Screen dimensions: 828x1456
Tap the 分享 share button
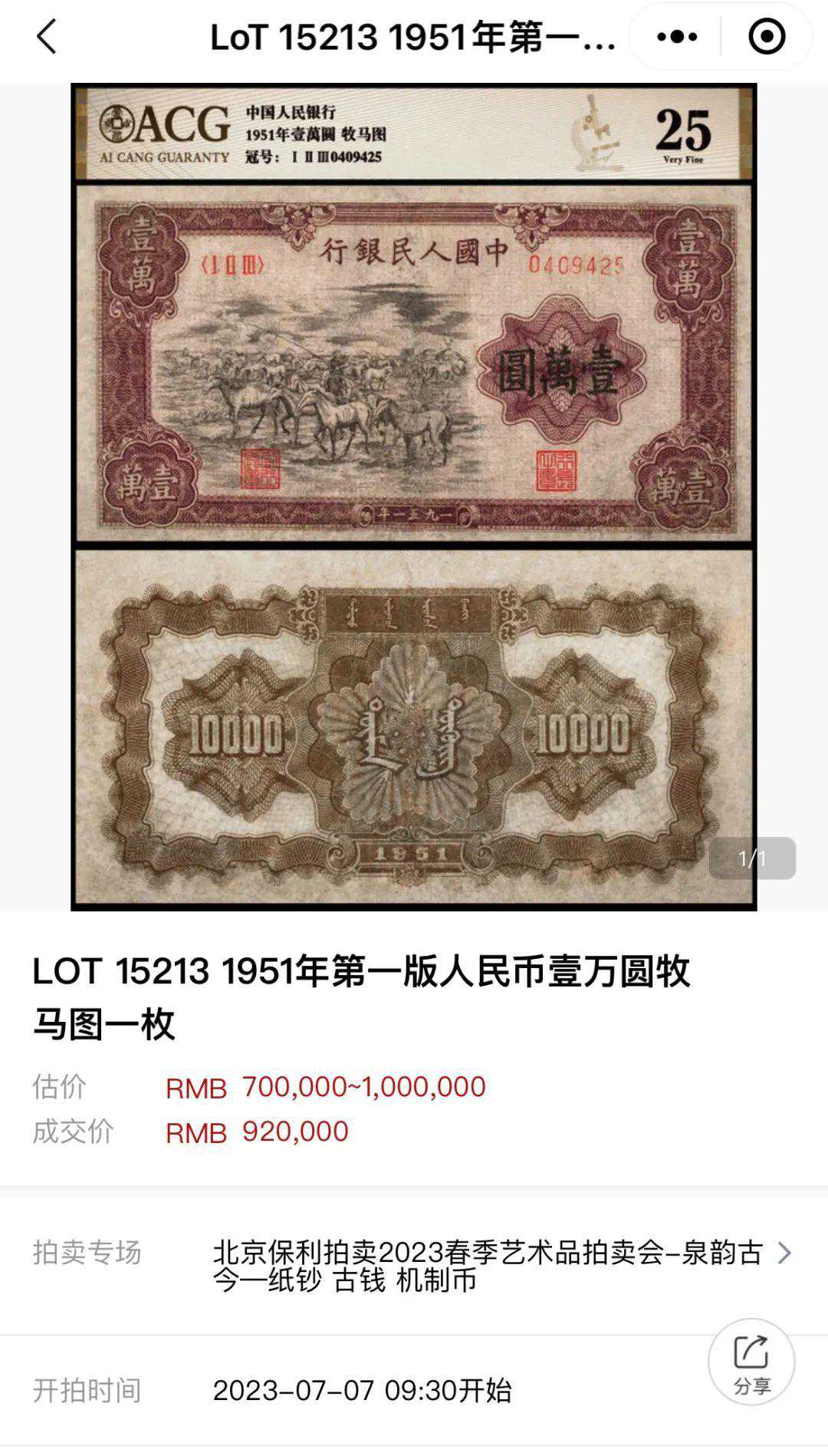pyautogui.click(x=751, y=1362)
